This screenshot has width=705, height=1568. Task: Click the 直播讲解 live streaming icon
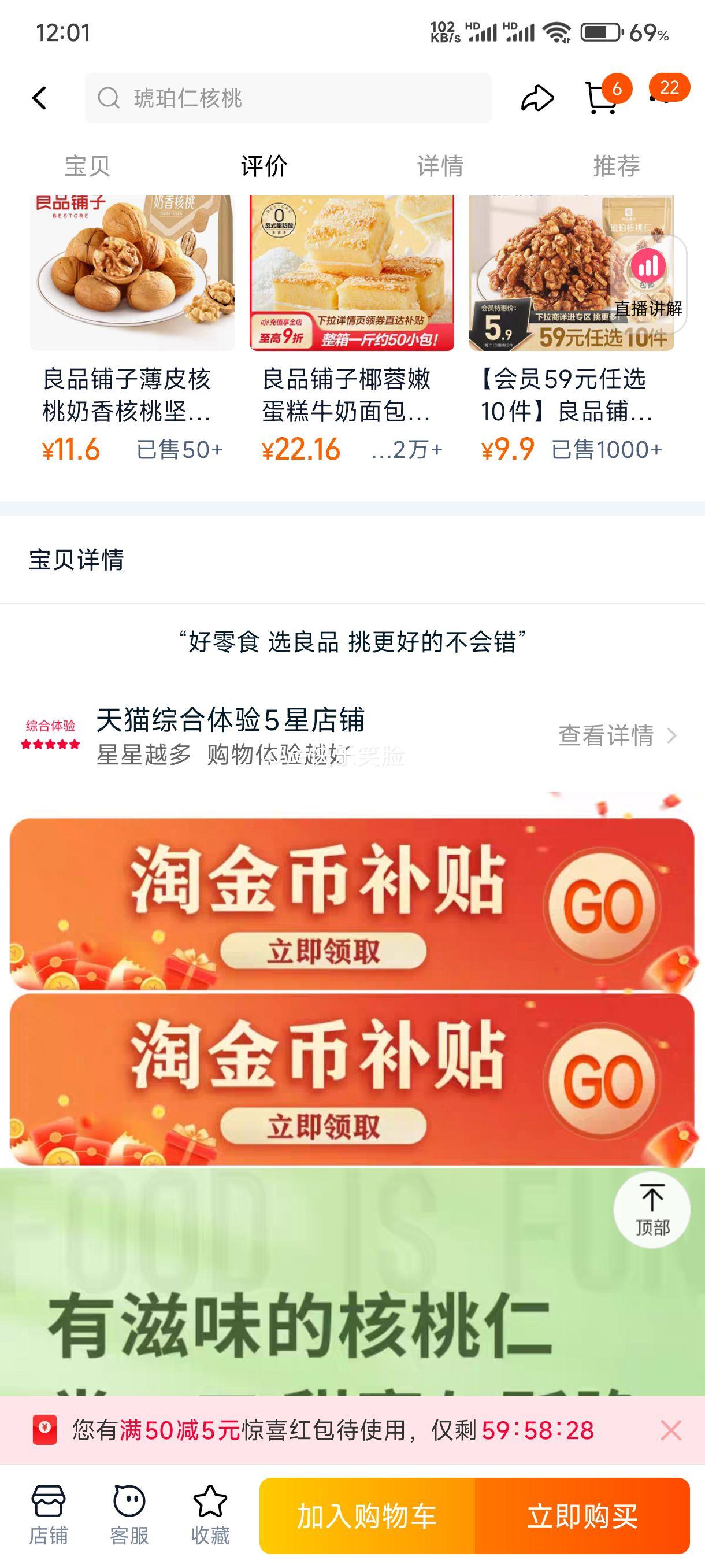tap(648, 268)
